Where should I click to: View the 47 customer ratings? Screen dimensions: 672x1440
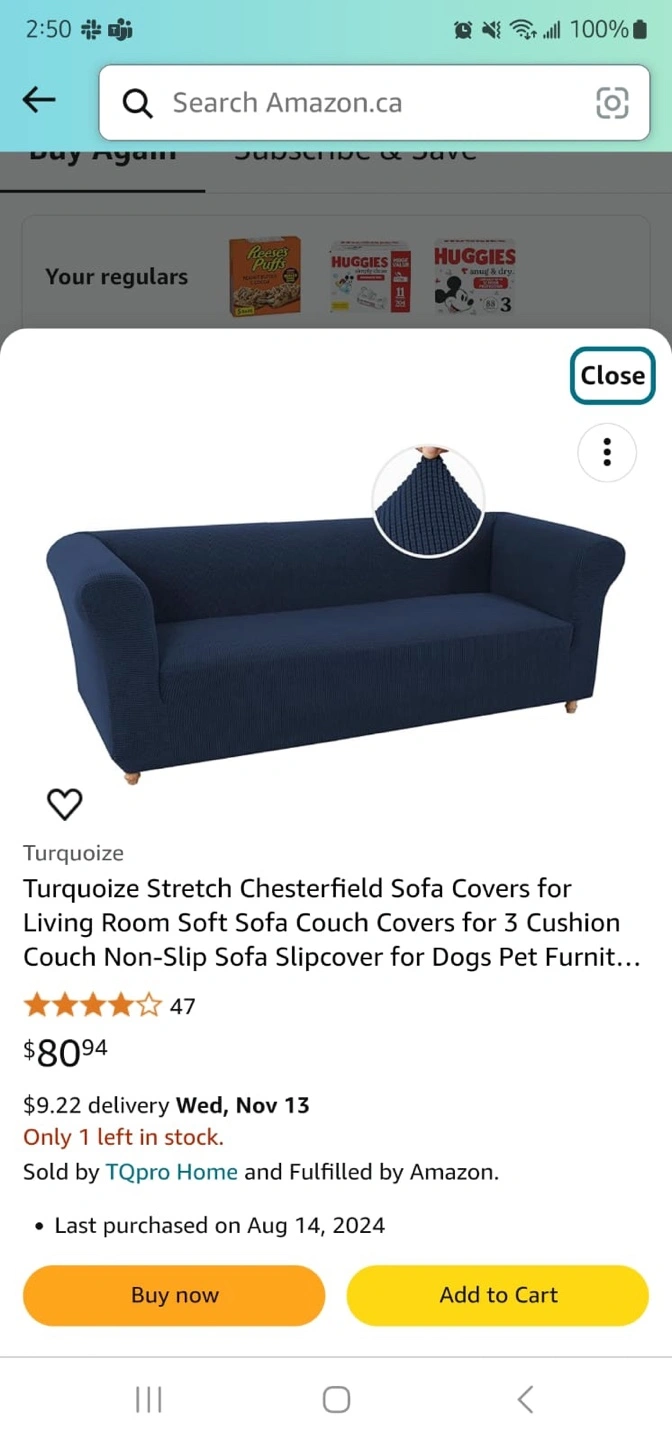coord(110,1005)
